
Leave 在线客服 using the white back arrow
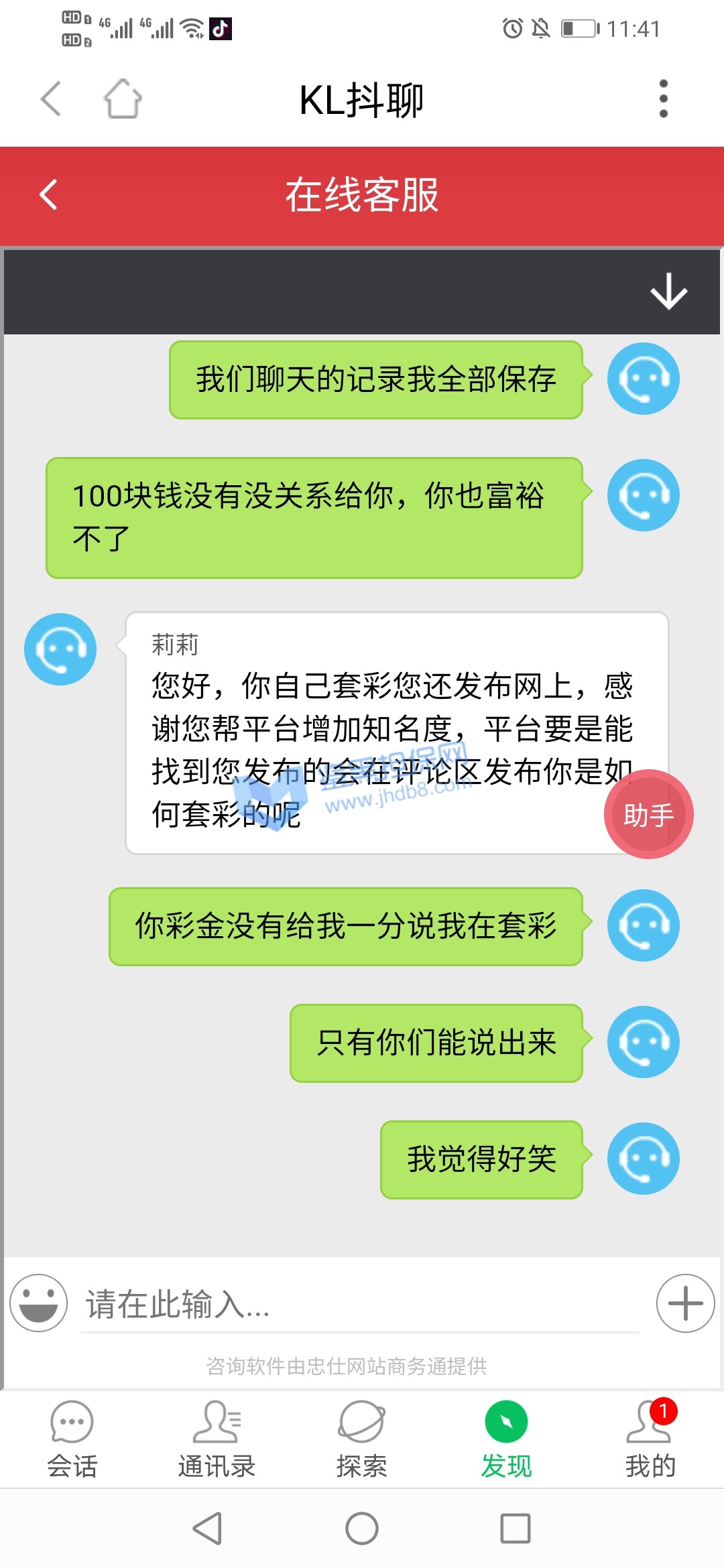48,195
